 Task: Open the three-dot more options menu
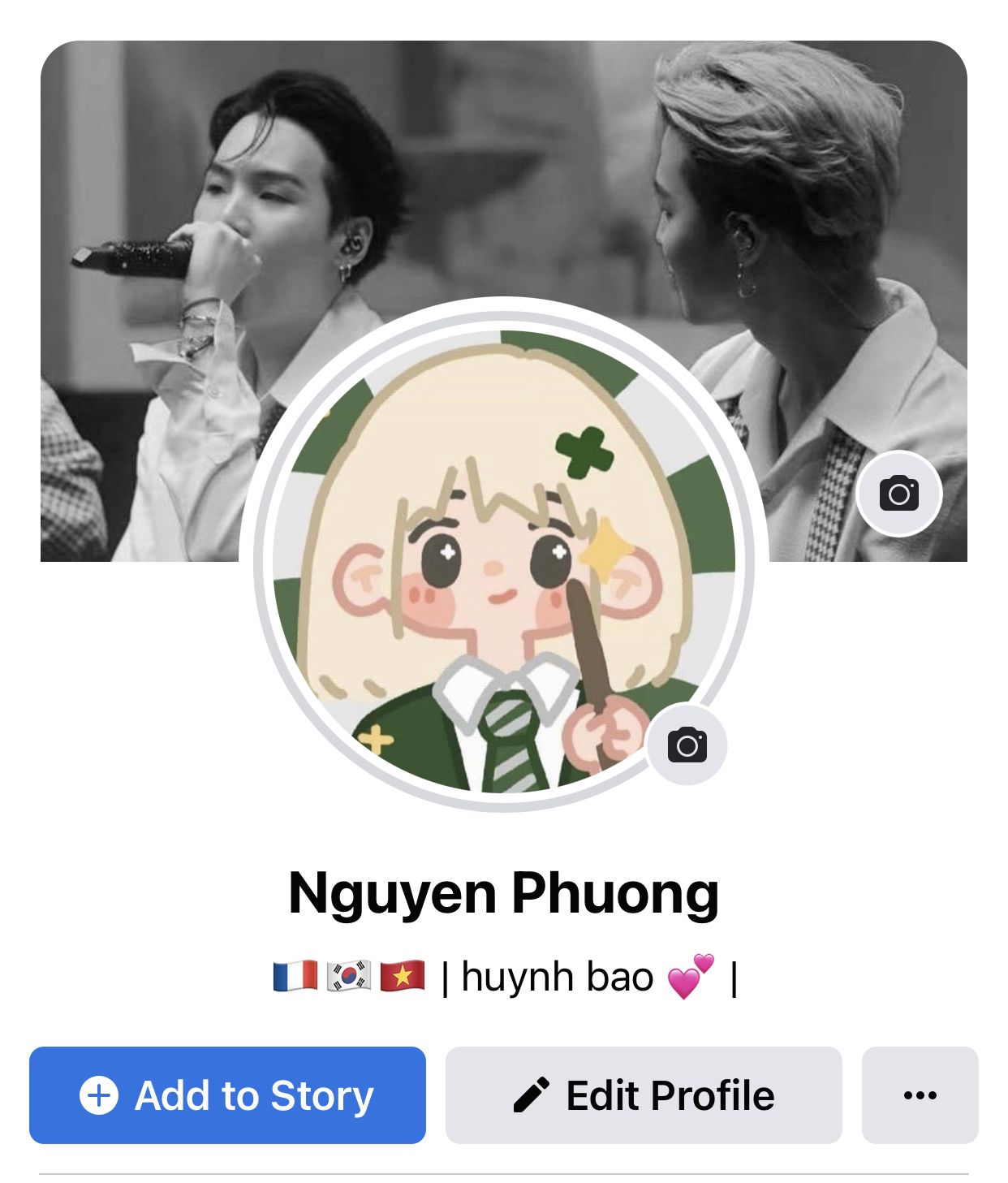(920, 1094)
